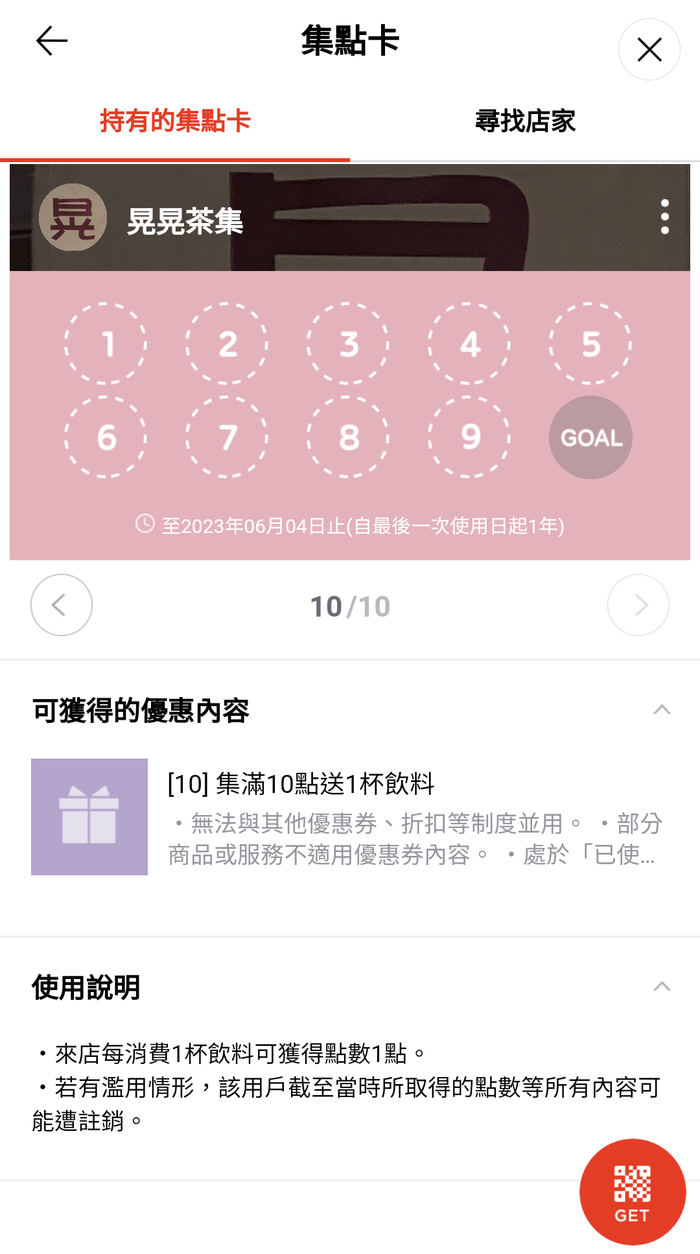The image size is (700, 1254).
Task: Close the 集點卡 page
Action: pos(649,49)
